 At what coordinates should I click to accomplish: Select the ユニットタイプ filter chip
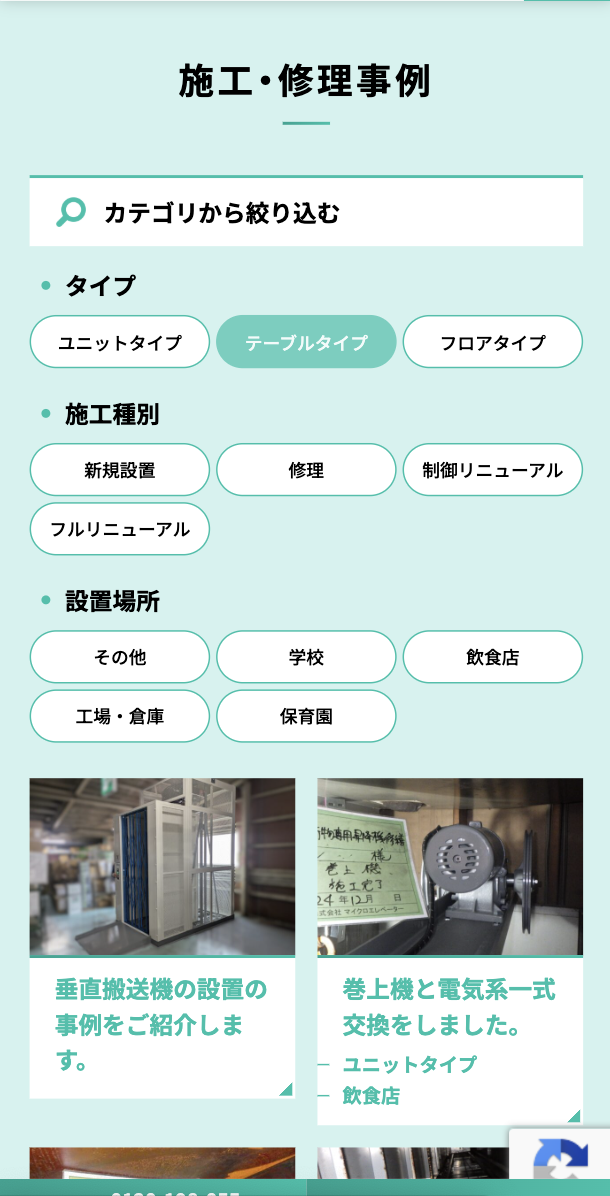coord(120,342)
